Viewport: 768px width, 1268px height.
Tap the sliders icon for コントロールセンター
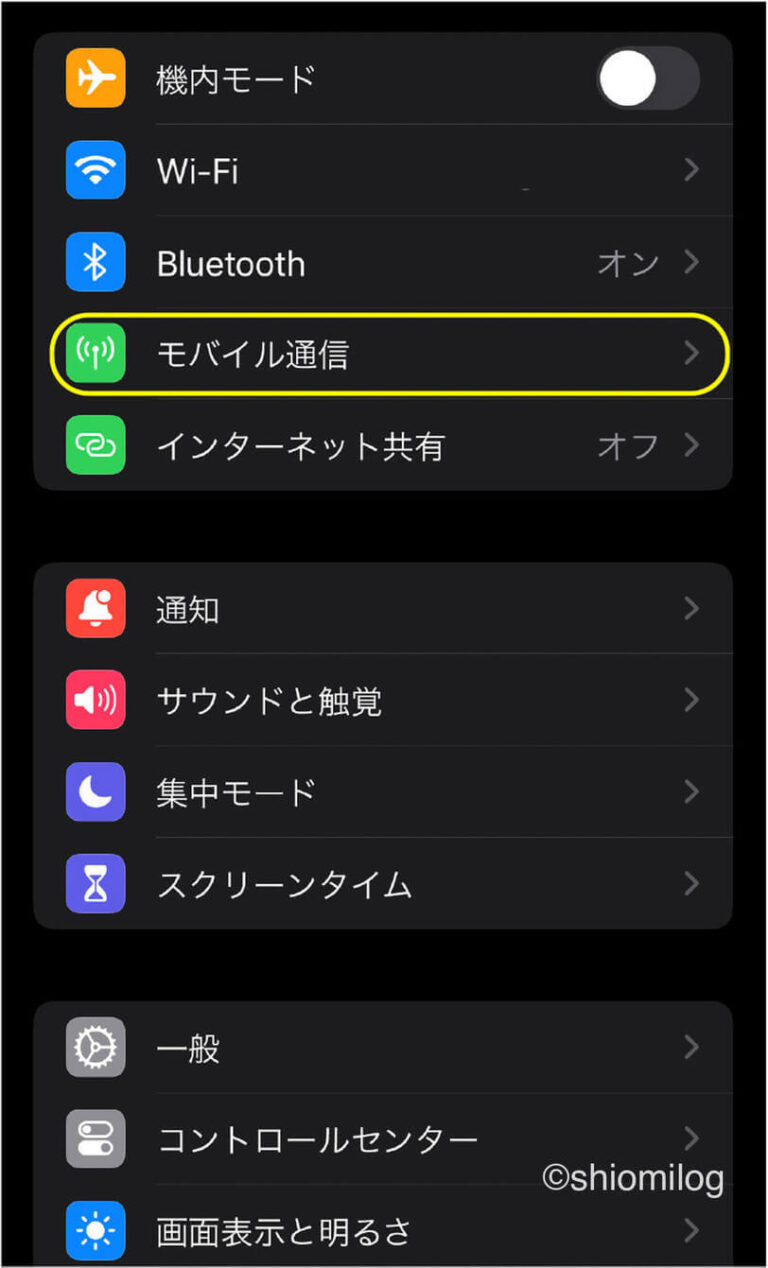click(x=95, y=1138)
